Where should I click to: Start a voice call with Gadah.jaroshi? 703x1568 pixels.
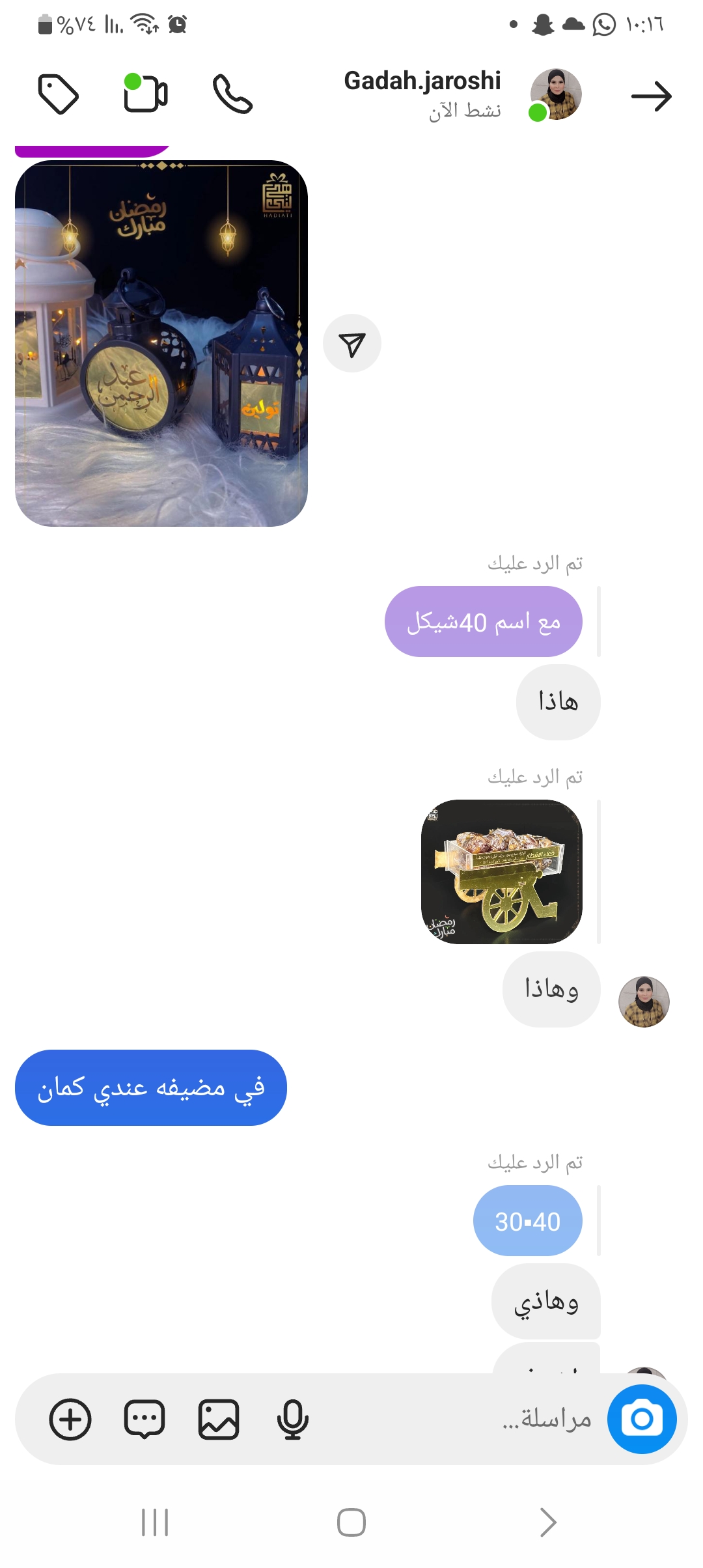[x=232, y=94]
